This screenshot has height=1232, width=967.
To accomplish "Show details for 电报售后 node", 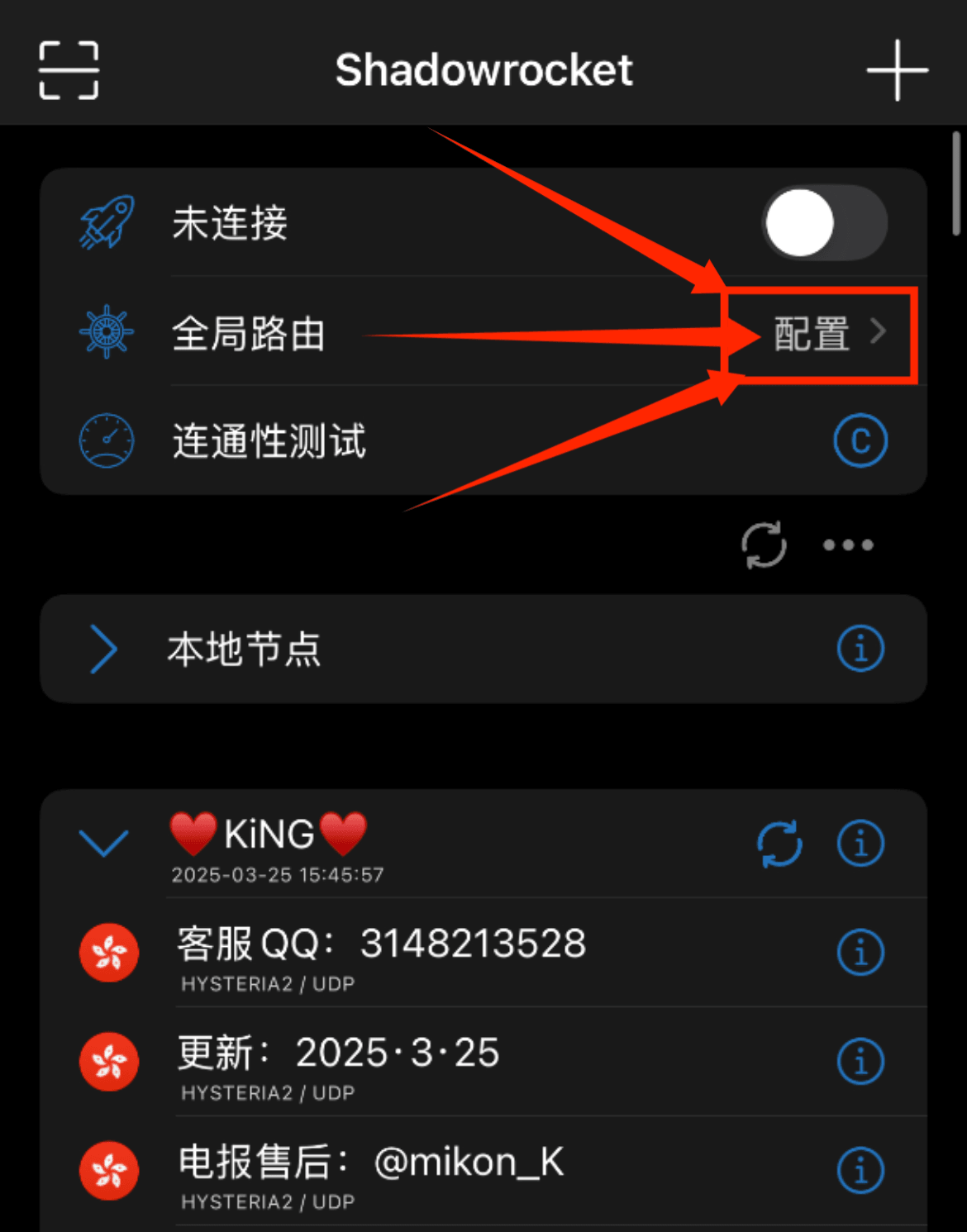I will (x=860, y=1171).
